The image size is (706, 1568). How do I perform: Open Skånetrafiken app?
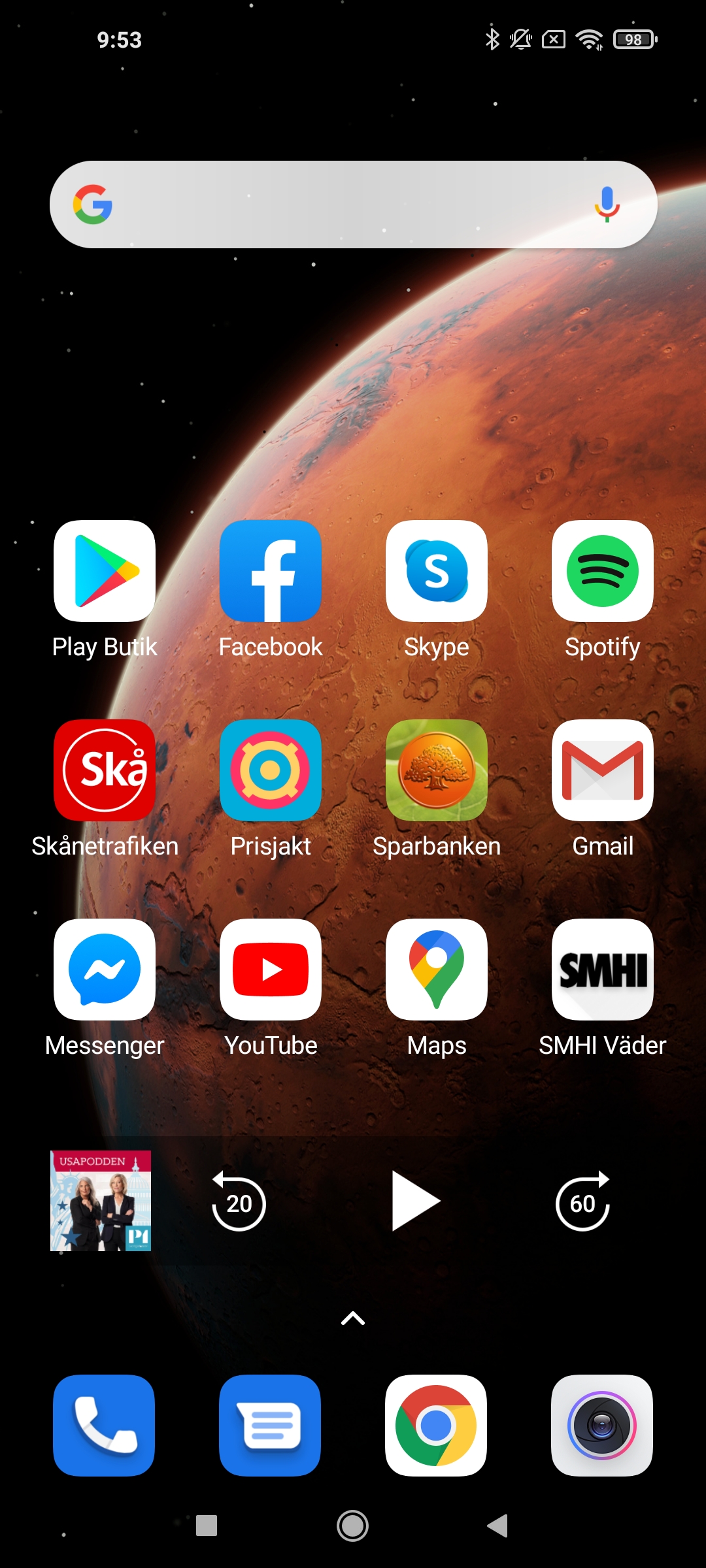pyautogui.click(x=105, y=770)
